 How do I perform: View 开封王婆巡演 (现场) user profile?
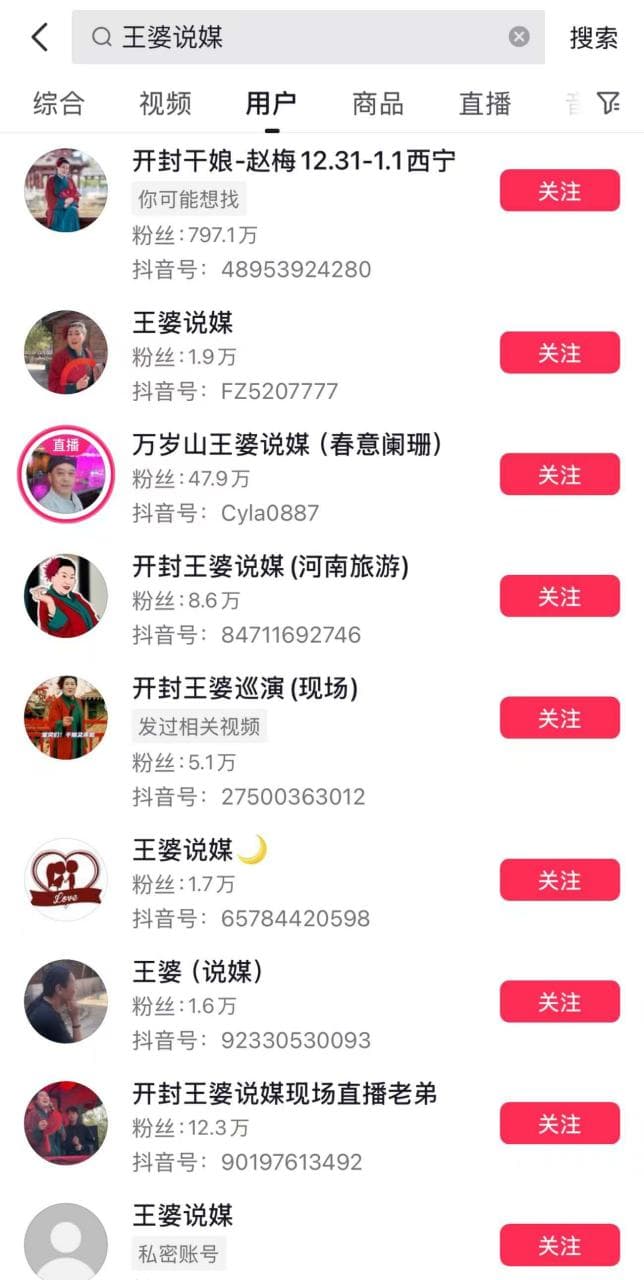pyautogui.click(x=245, y=688)
